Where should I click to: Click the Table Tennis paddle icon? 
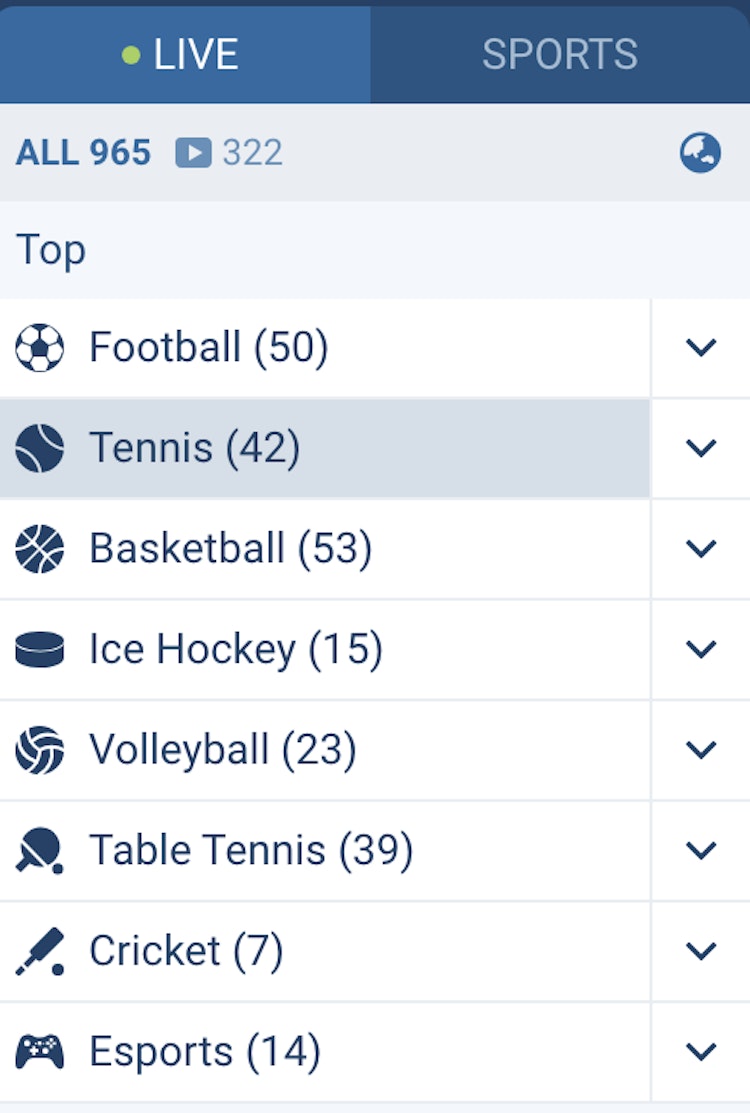[40, 850]
